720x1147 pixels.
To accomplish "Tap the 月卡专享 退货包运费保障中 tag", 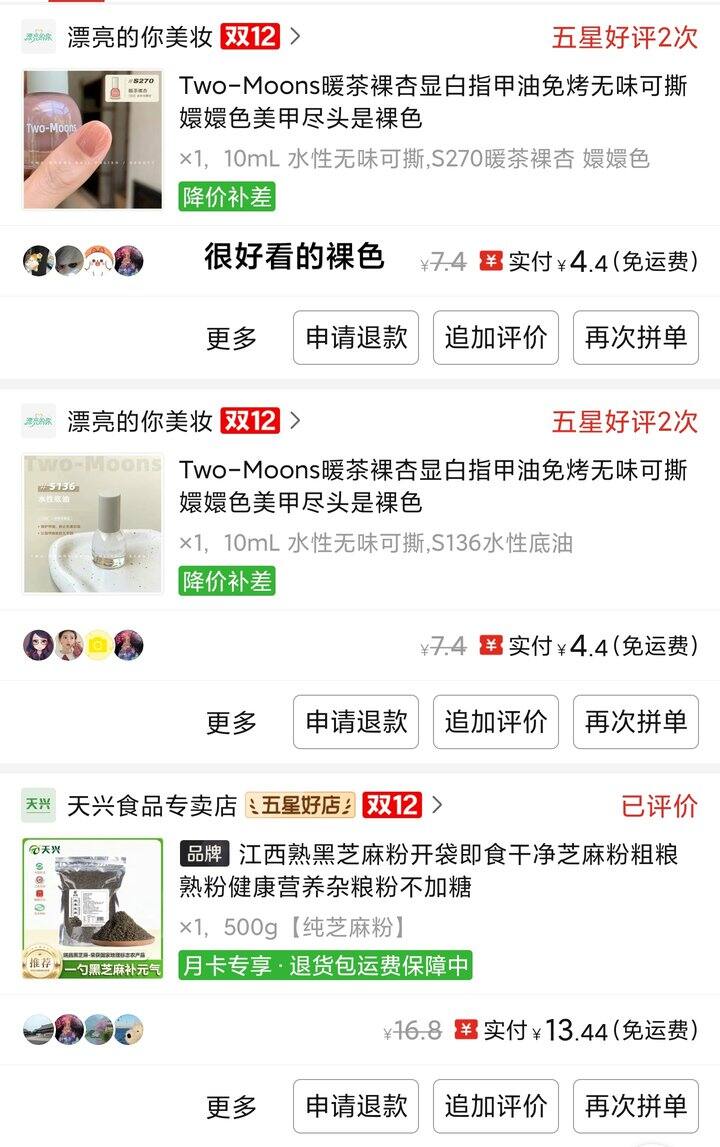I will click(325, 965).
